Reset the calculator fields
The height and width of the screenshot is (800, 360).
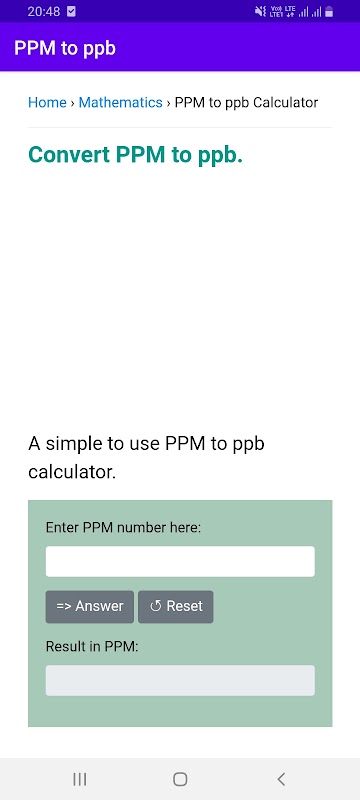click(175, 607)
